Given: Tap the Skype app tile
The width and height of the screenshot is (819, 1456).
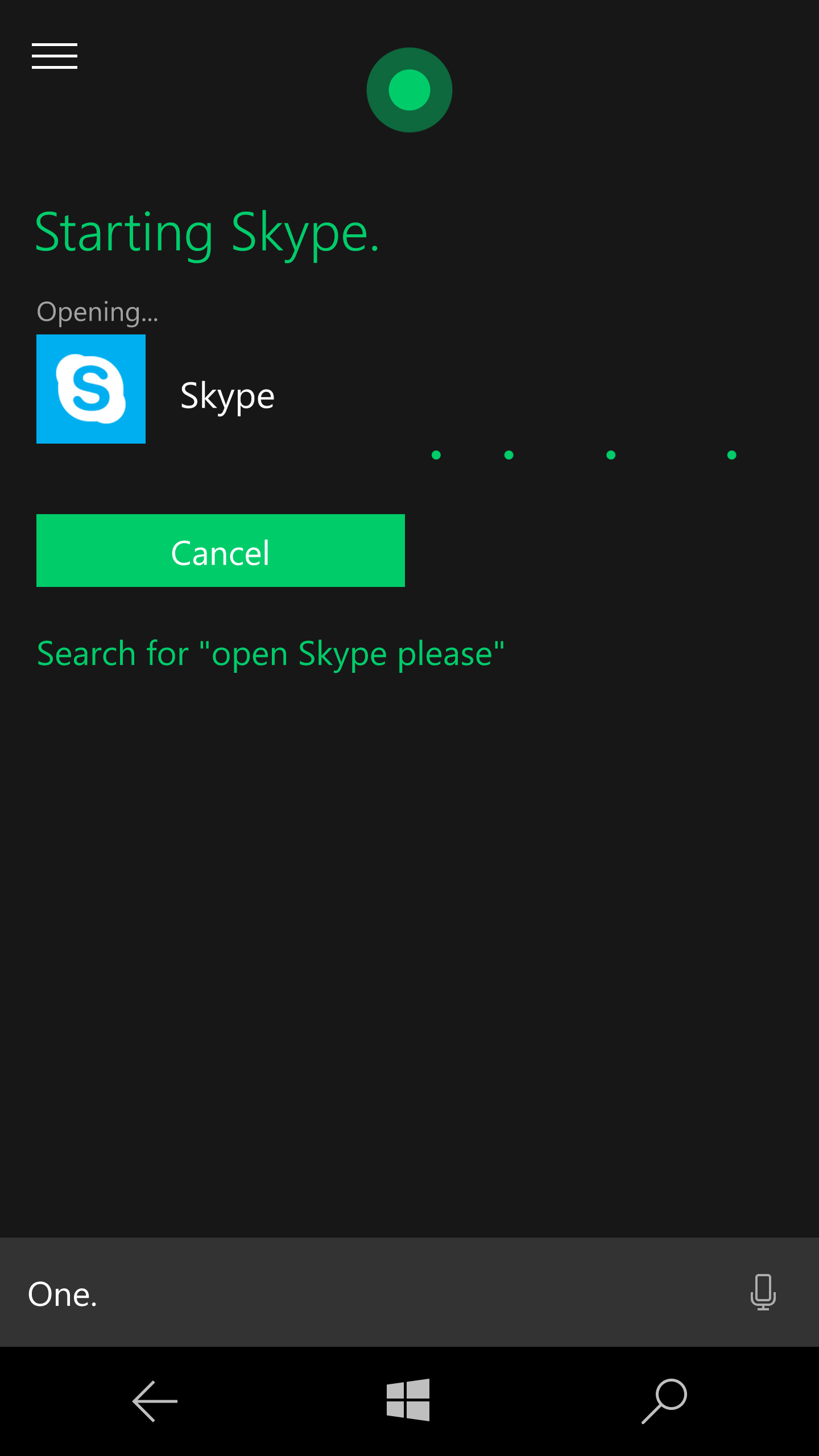Looking at the screenshot, I should (91, 389).
